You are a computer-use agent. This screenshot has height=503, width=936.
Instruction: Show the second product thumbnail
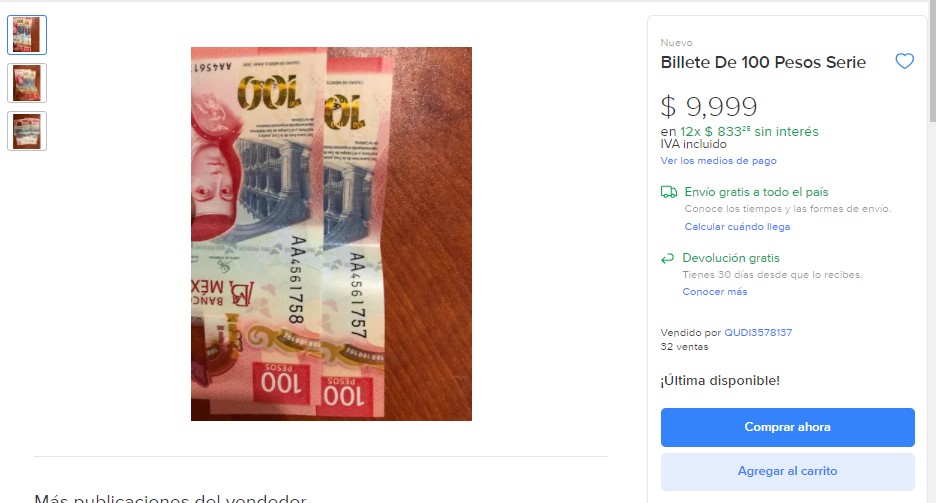[27, 83]
